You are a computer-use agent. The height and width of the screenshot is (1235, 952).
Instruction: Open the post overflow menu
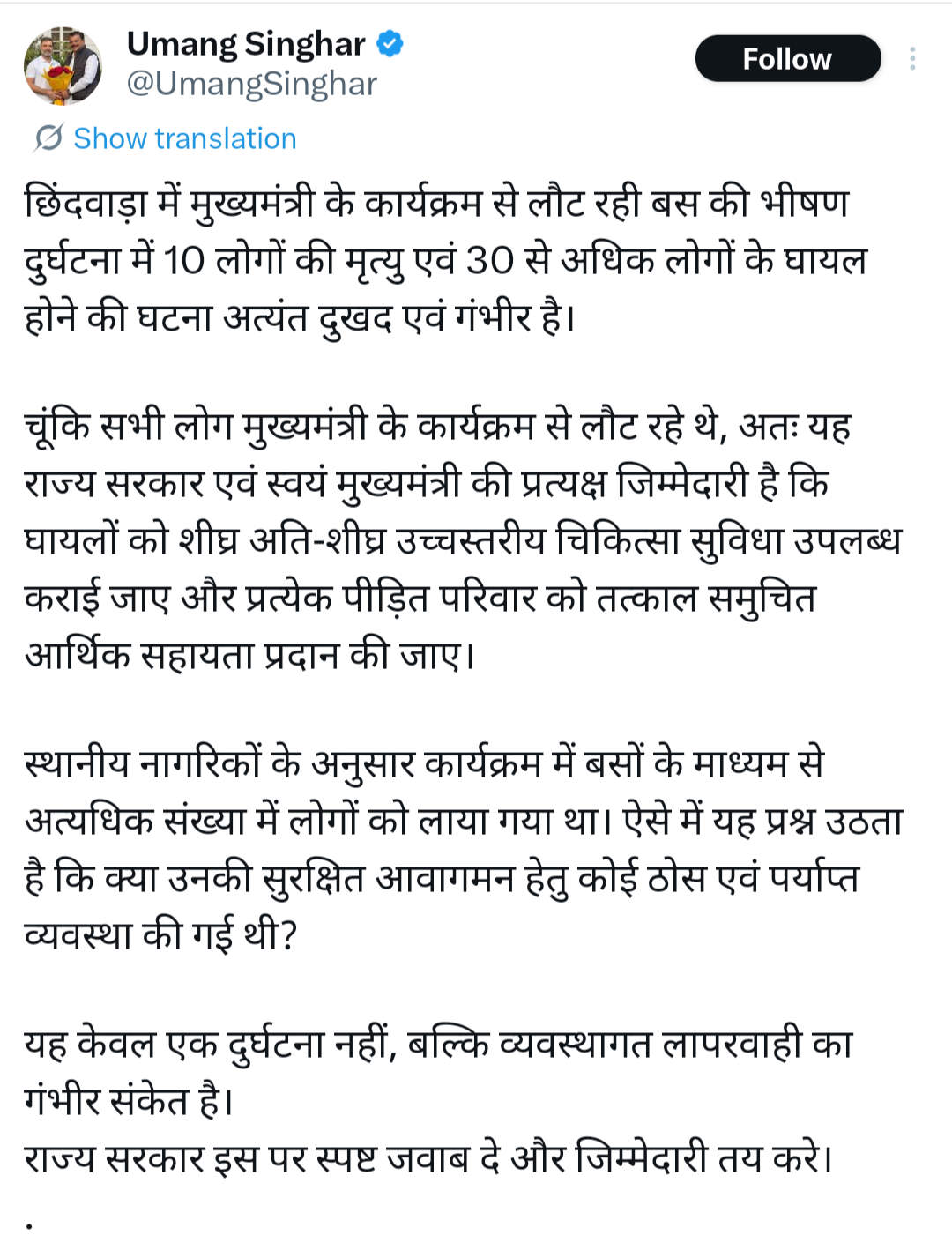coord(912,59)
